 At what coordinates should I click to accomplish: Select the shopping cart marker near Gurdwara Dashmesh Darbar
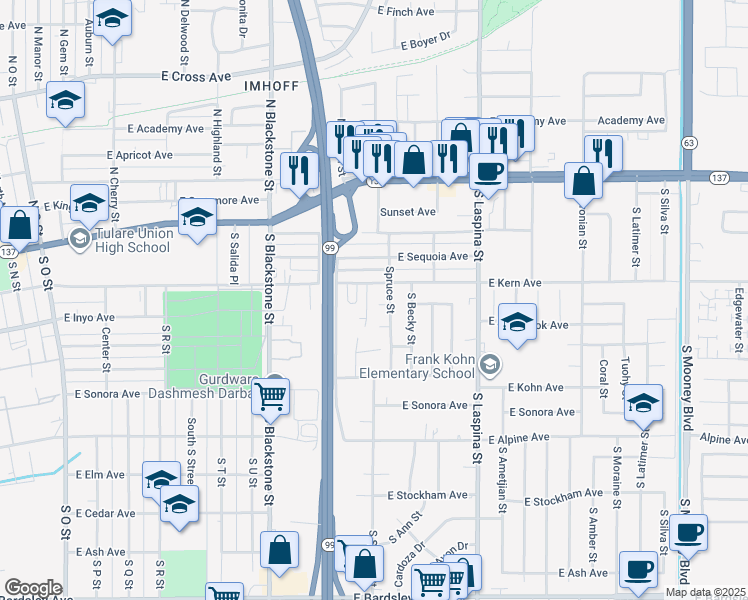[271, 396]
